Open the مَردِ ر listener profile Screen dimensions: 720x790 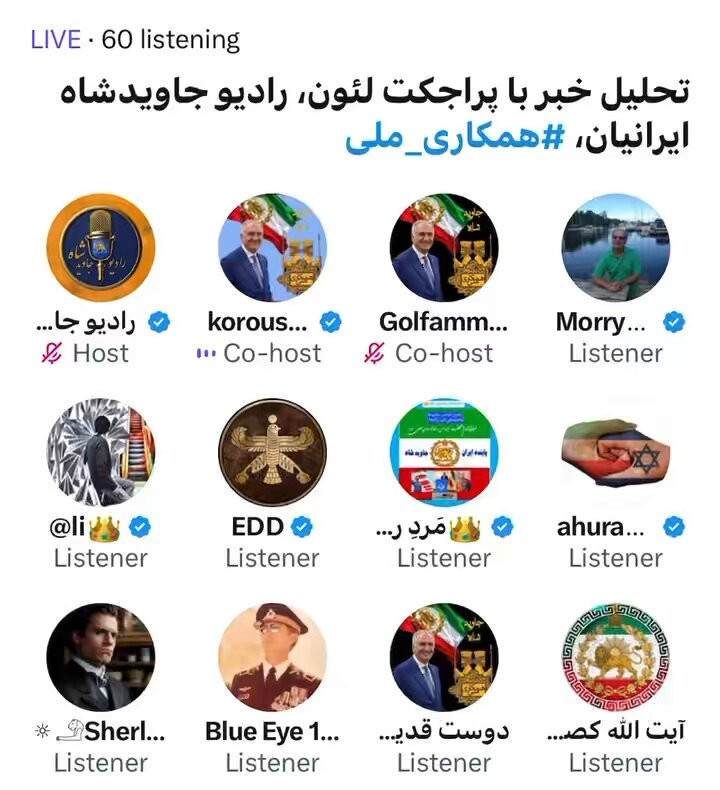pos(444,453)
